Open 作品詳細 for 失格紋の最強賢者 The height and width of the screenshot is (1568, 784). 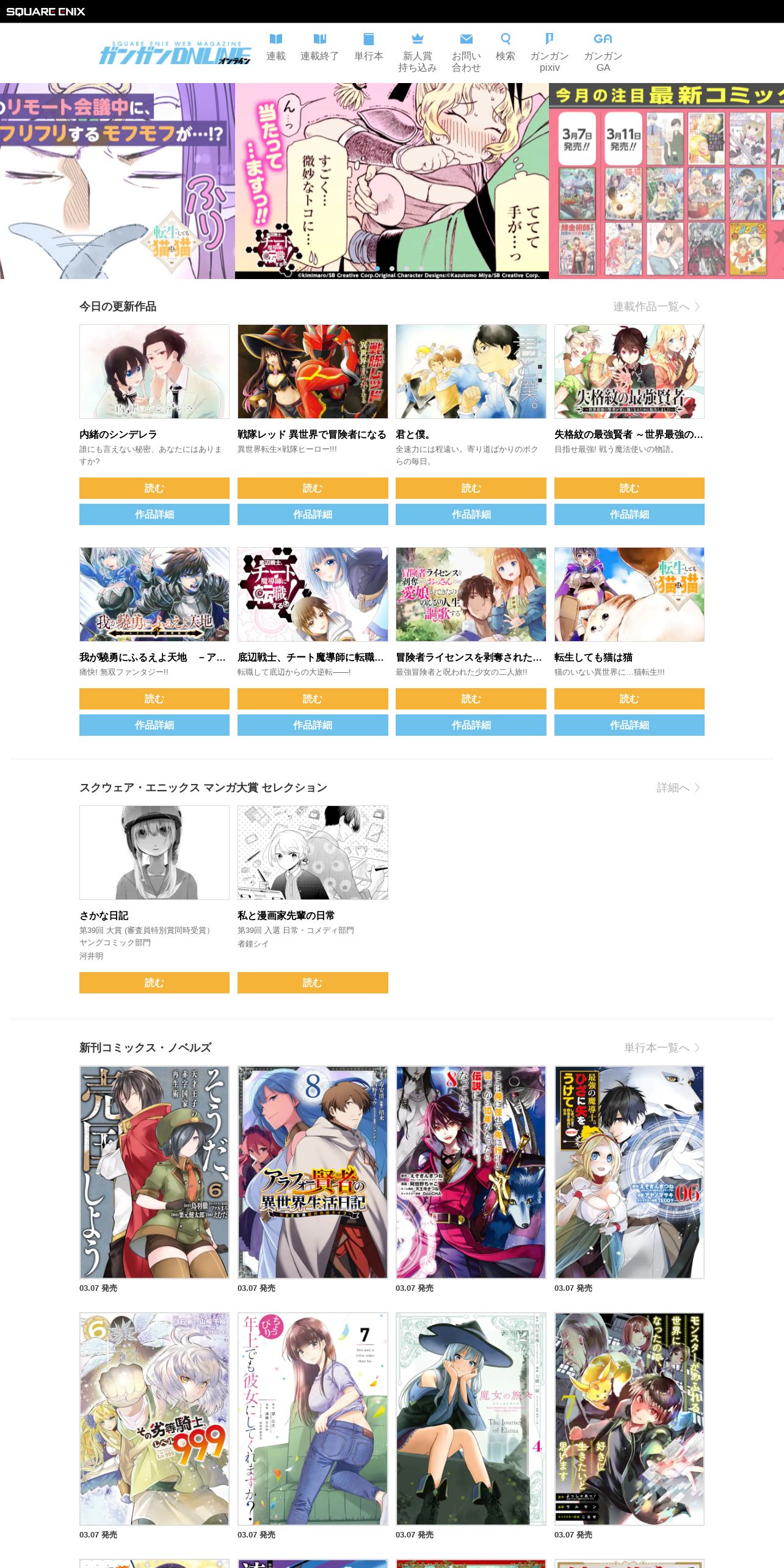pos(630,514)
